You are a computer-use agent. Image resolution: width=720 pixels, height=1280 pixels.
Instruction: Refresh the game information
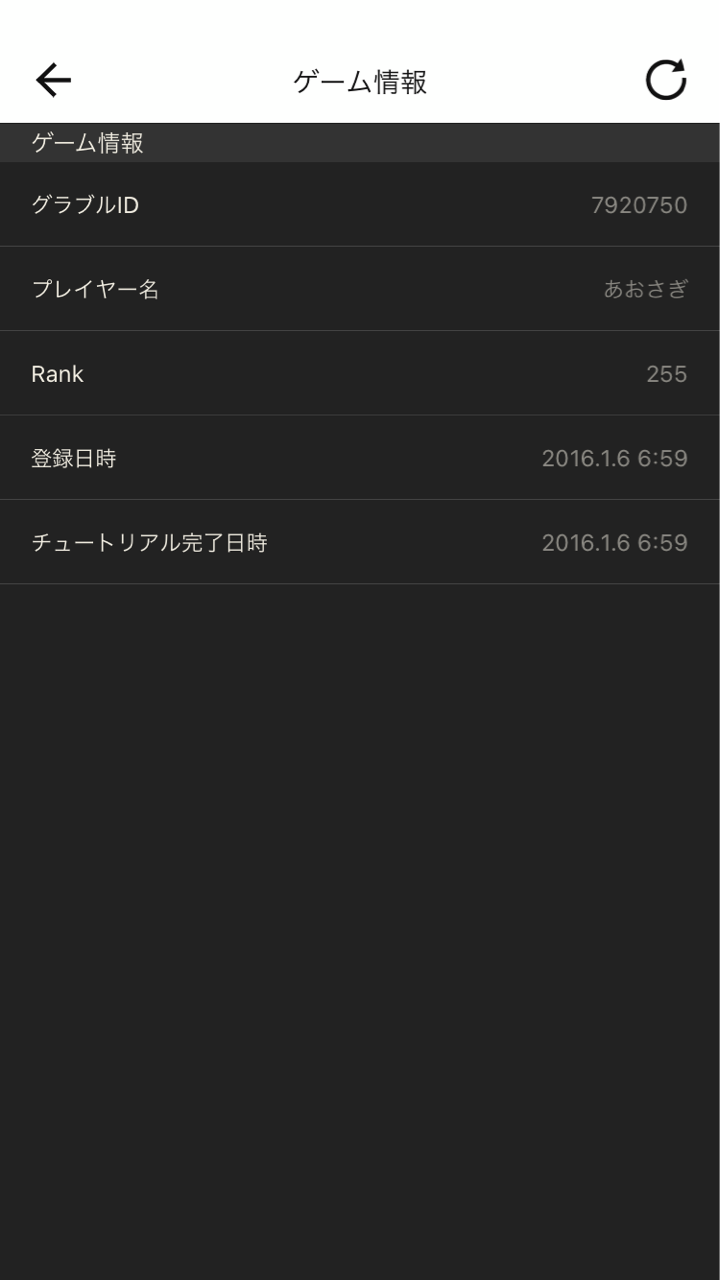click(x=666, y=80)
